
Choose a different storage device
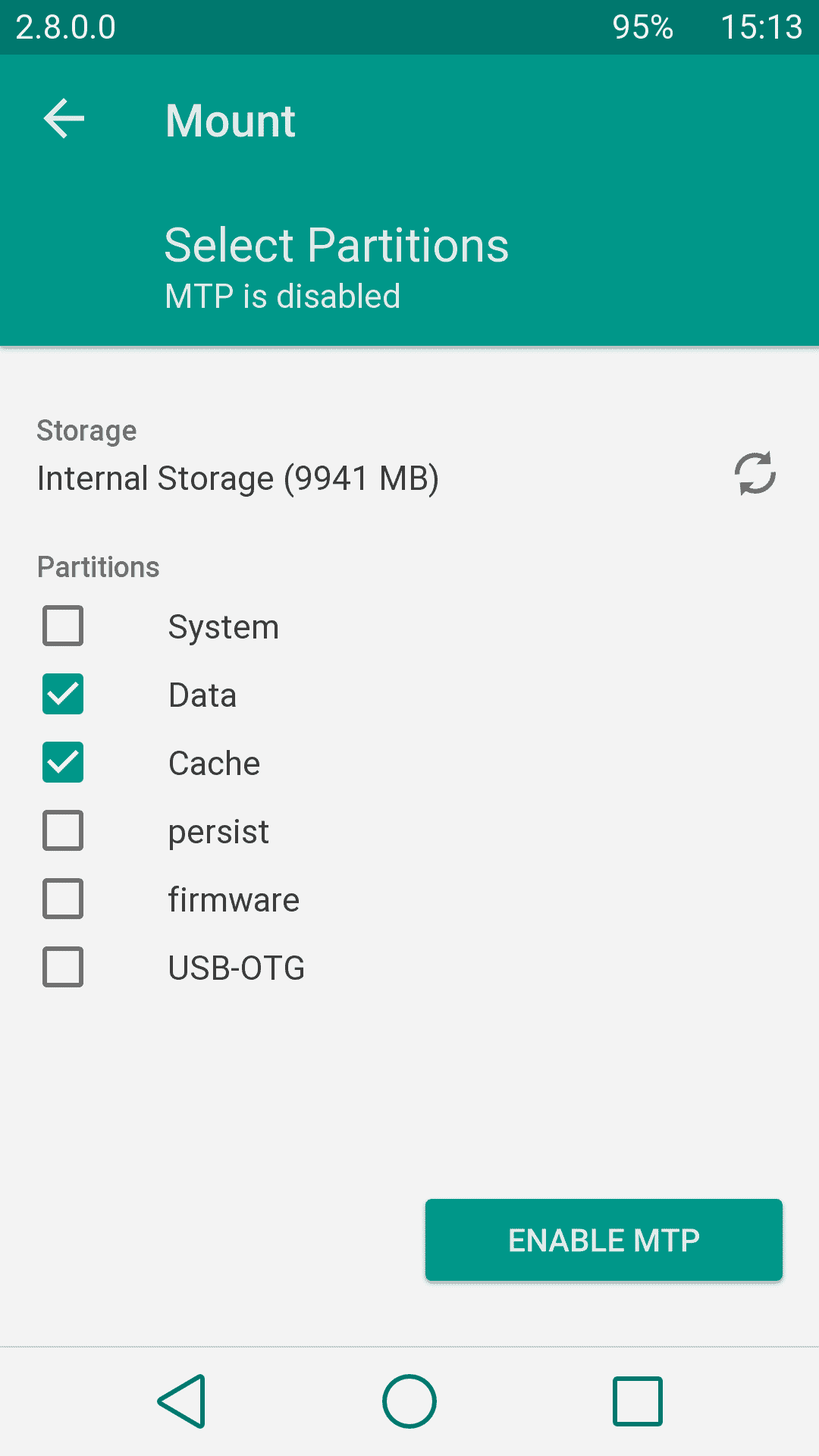(x=238, y=479)
